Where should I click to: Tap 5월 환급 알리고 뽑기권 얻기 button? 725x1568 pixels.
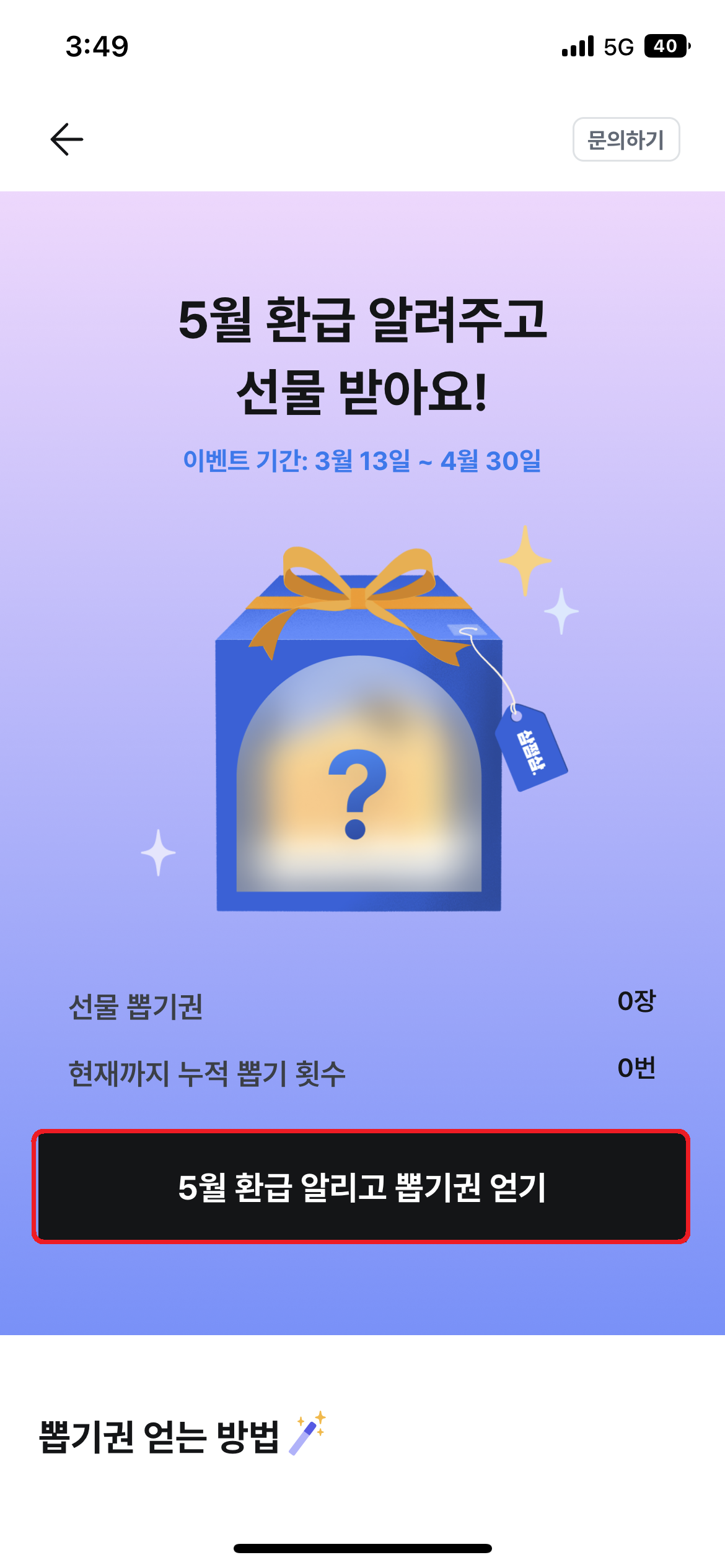coord(361,1187)
